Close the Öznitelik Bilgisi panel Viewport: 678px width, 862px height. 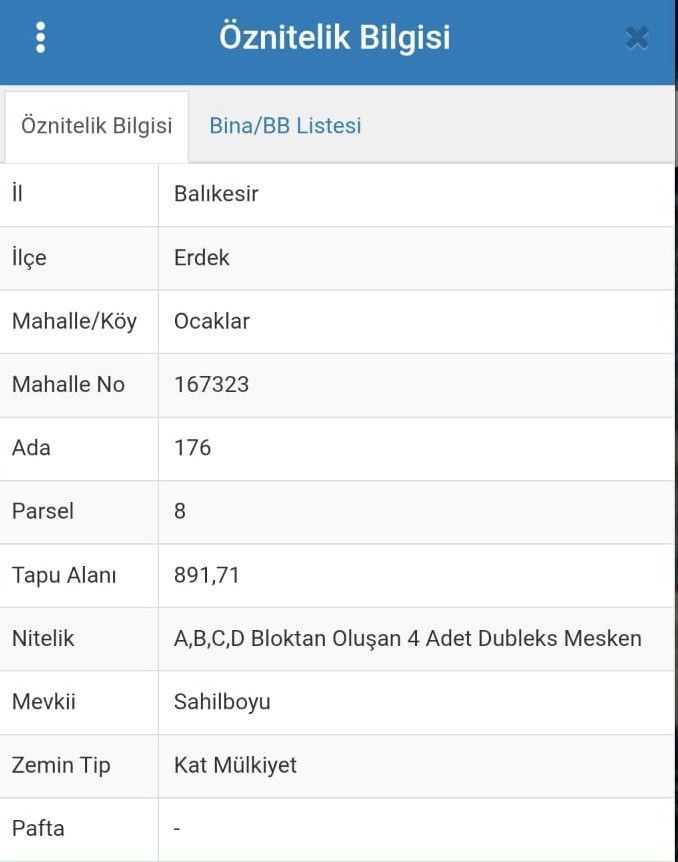click(x=637, y=38)
